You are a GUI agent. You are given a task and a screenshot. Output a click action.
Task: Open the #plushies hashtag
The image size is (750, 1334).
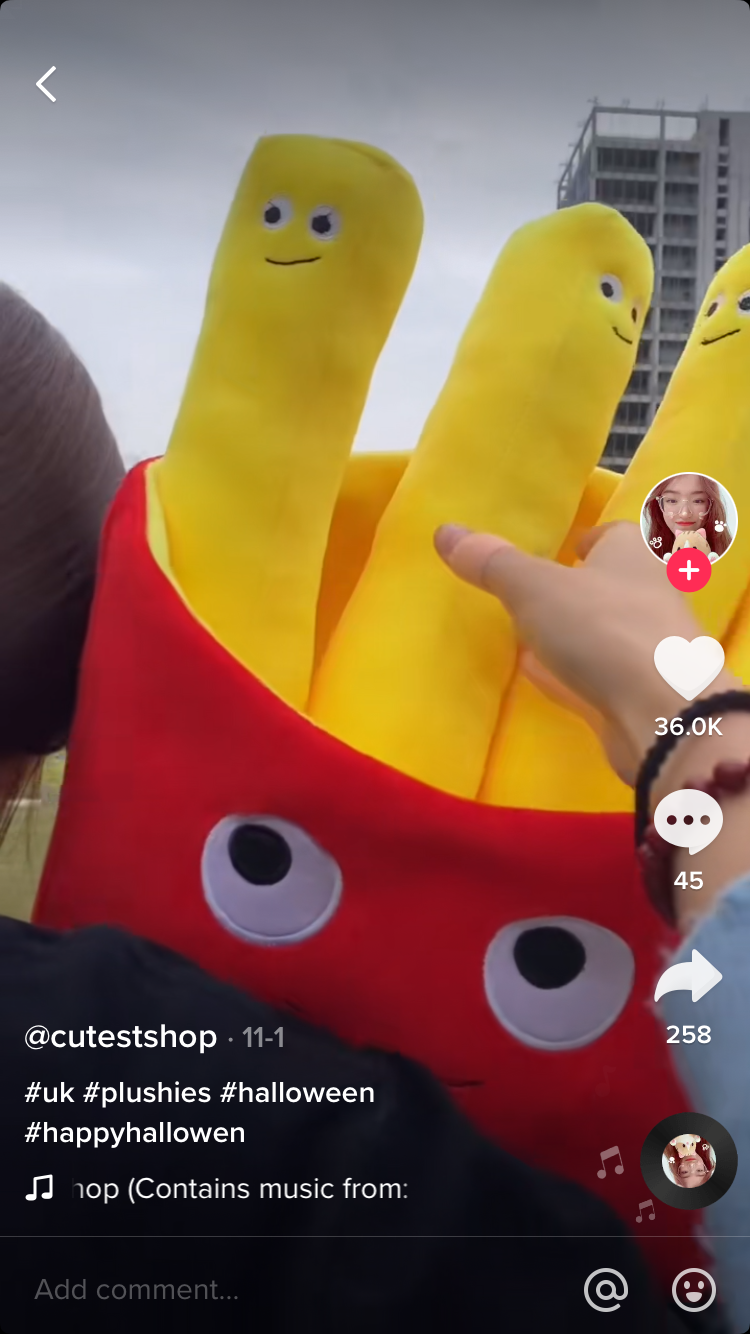pos(147,1092)
